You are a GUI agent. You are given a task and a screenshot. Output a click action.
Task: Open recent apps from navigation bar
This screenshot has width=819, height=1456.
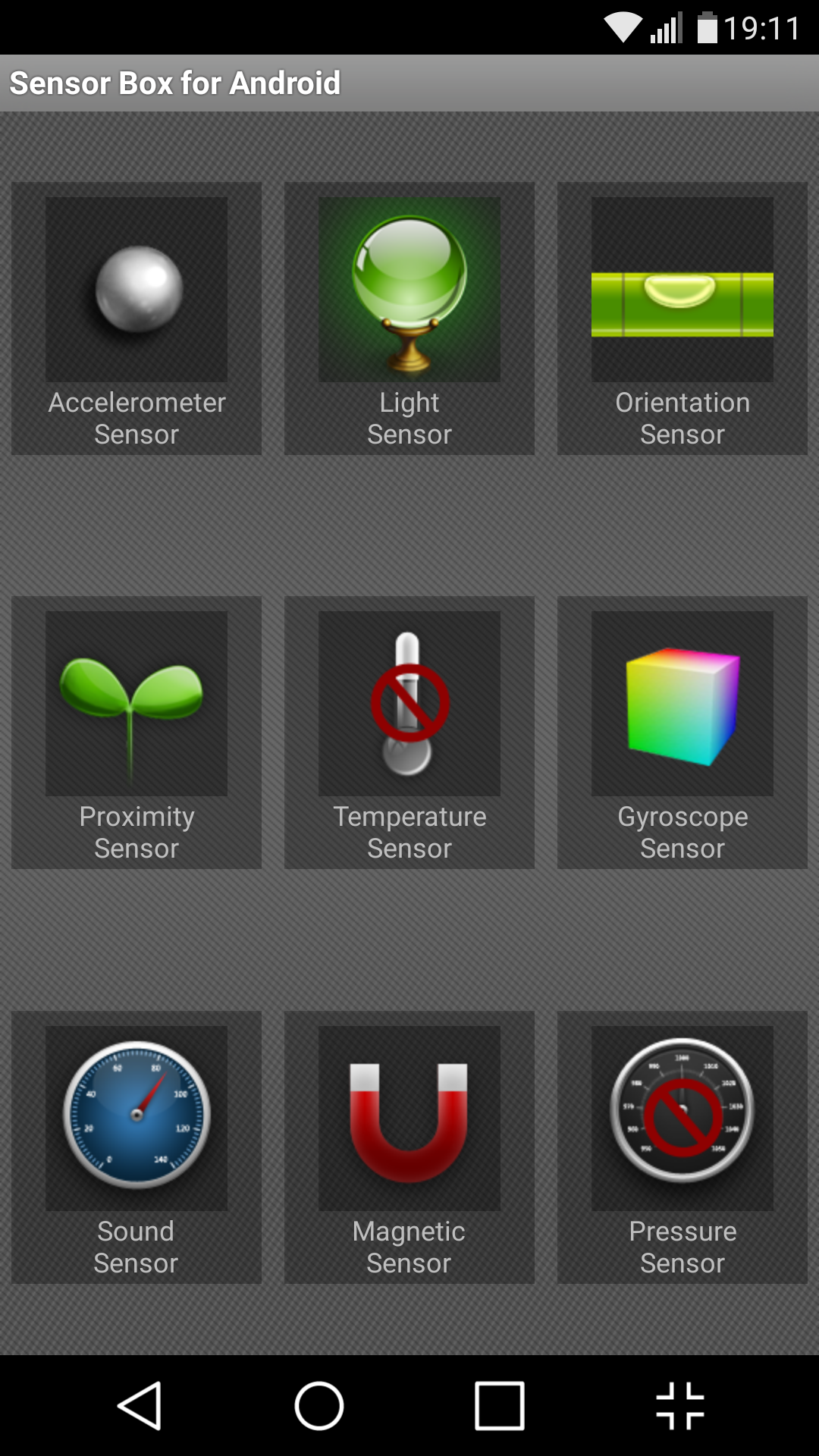pos(500,1405)
